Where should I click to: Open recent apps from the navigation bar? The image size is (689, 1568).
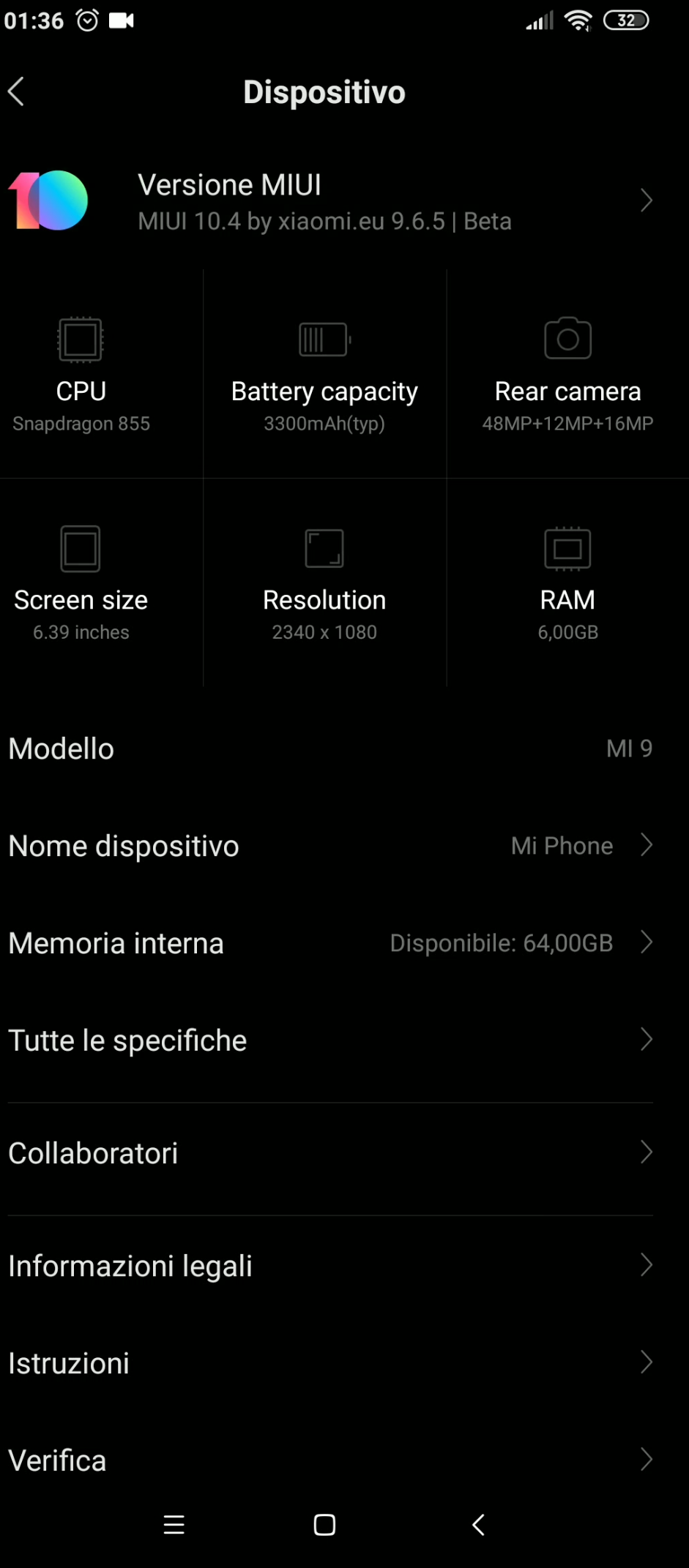[x=174, y=1525]
